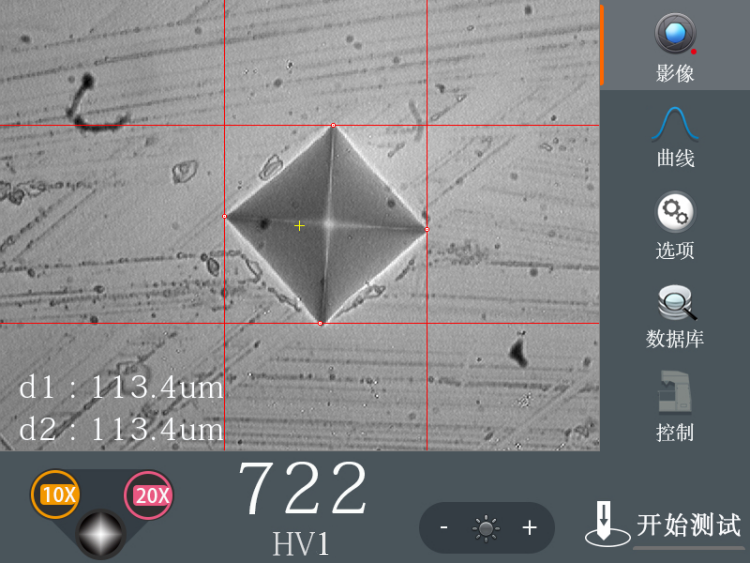Select the 10X objective lens
The width and height of the screenshot is (750, 563).
pos(56,494)
